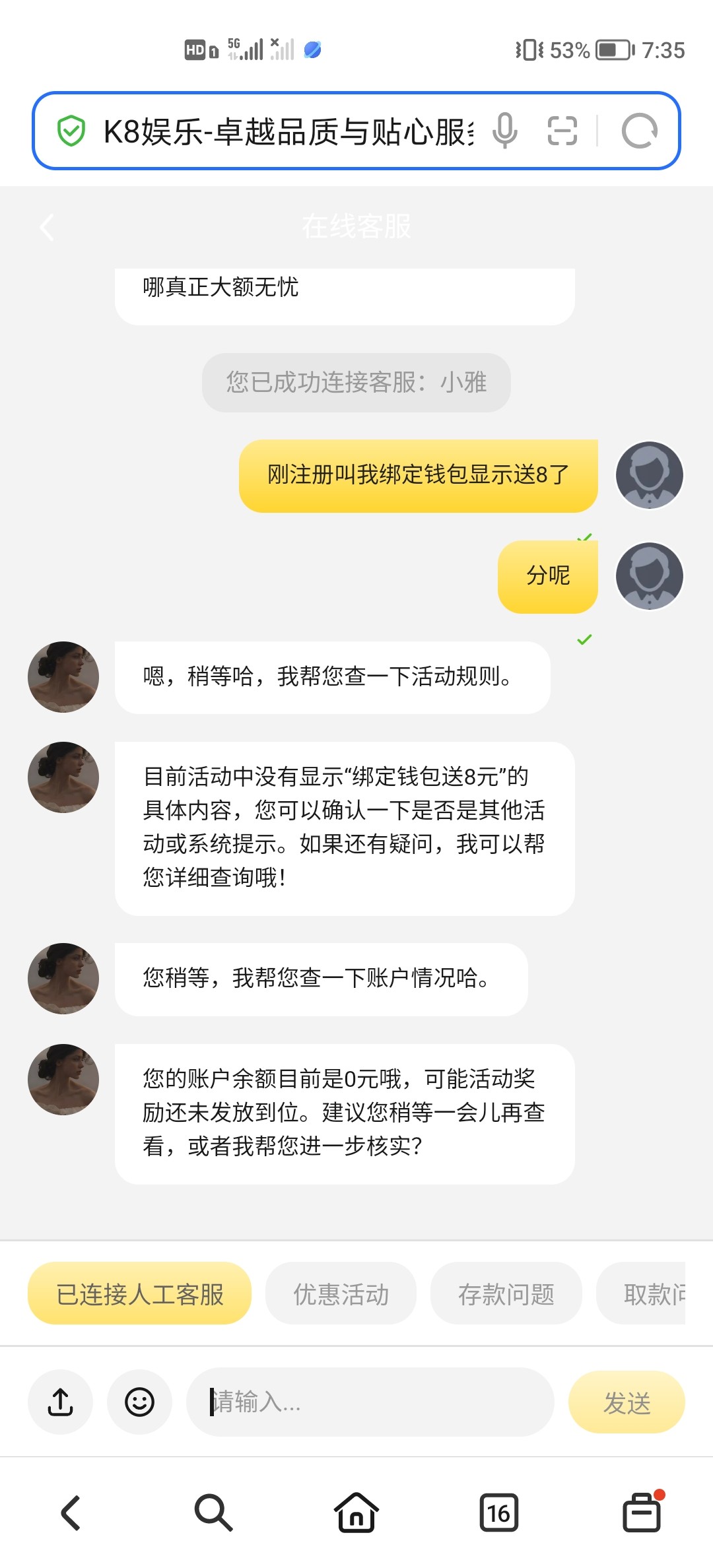Tap the 已连接人工客服 chip
Screen dimensions: 713x1568
[x=139, y=1293]
